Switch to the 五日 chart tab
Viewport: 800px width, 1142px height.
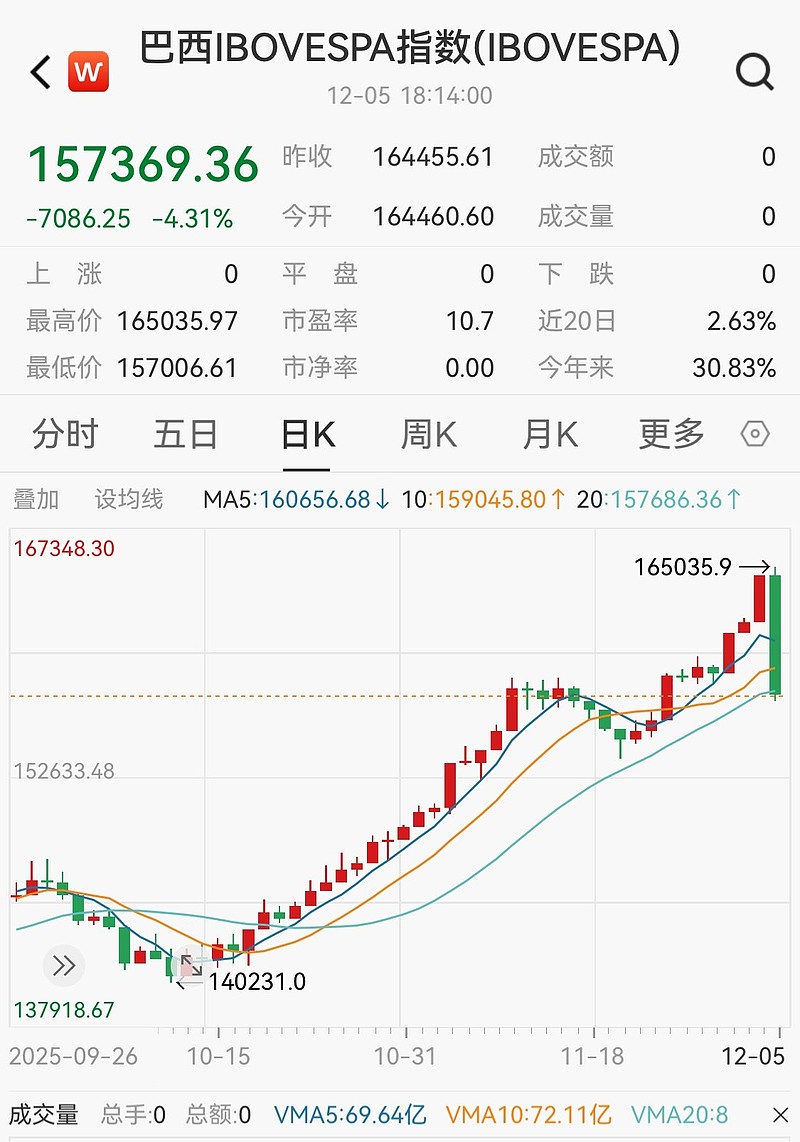[186, 434]
